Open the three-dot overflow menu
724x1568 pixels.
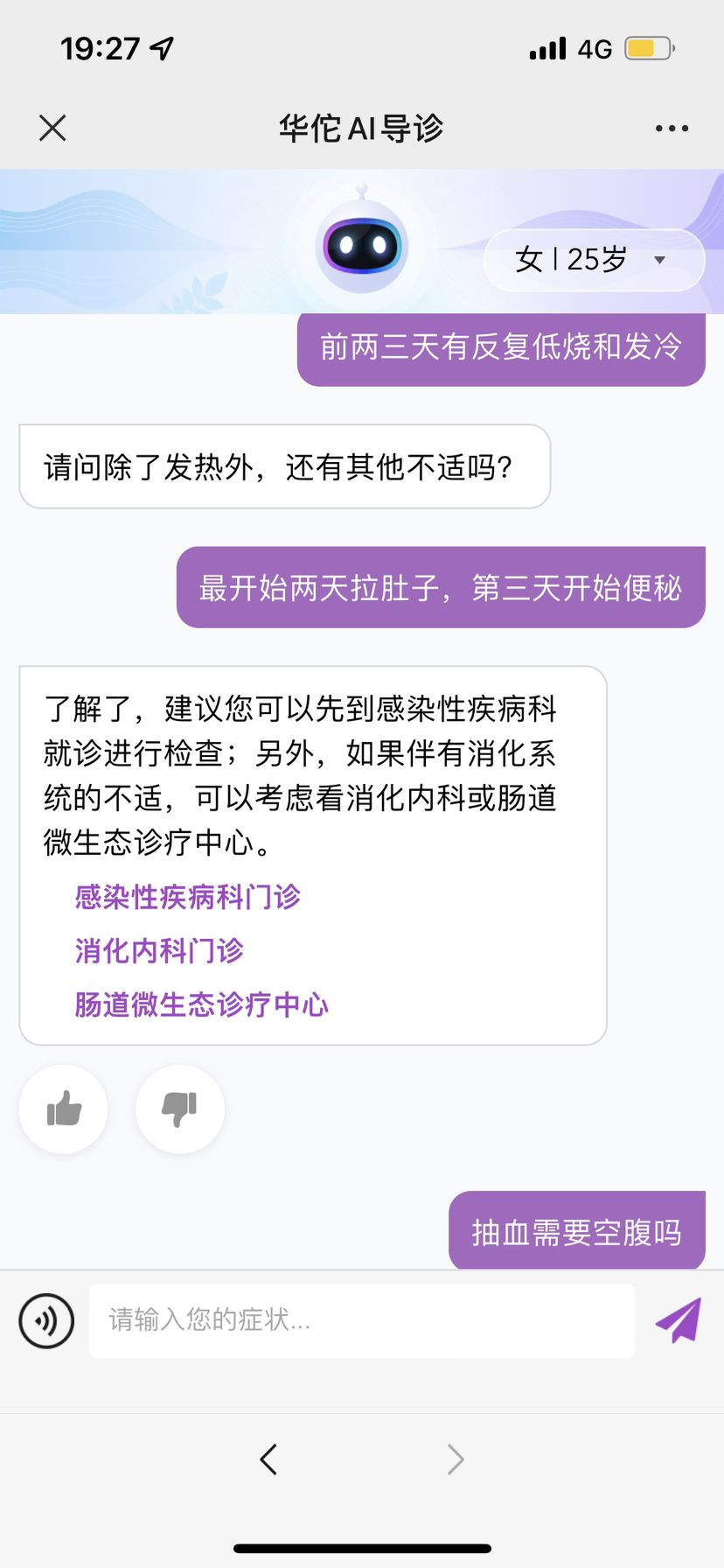(x=672, y=129)
